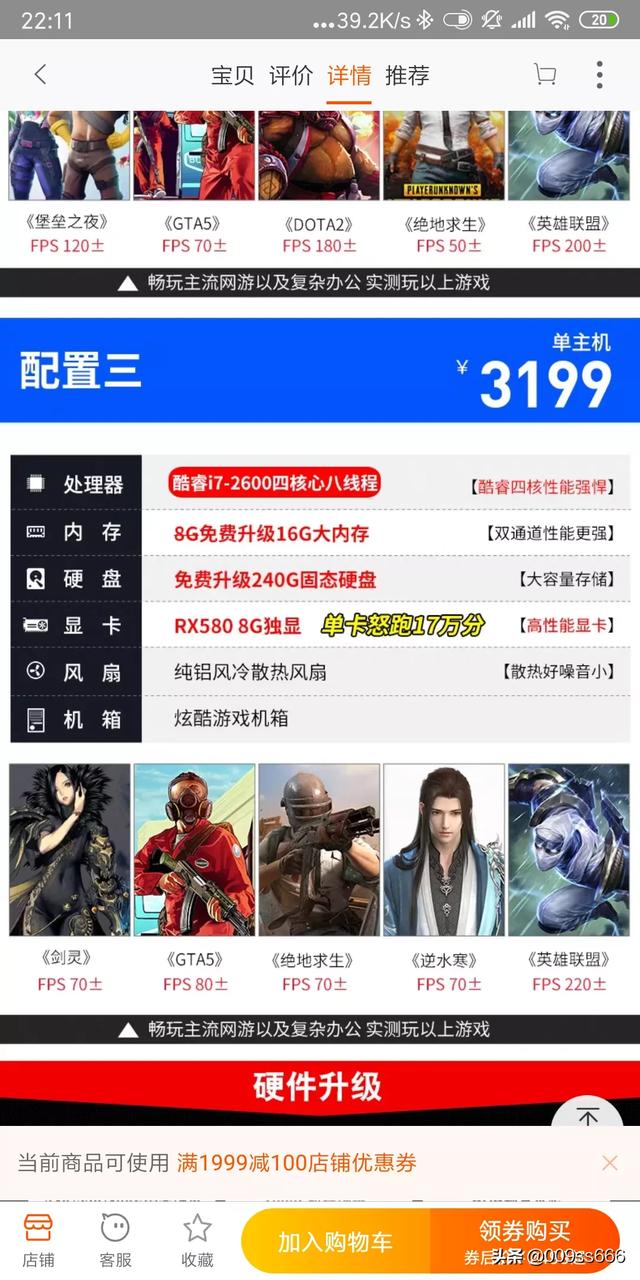Tap 加入购物车 to add to cart
Image resolution: width=640 pixels, height=1280 pixels.
click(335, 1242)
